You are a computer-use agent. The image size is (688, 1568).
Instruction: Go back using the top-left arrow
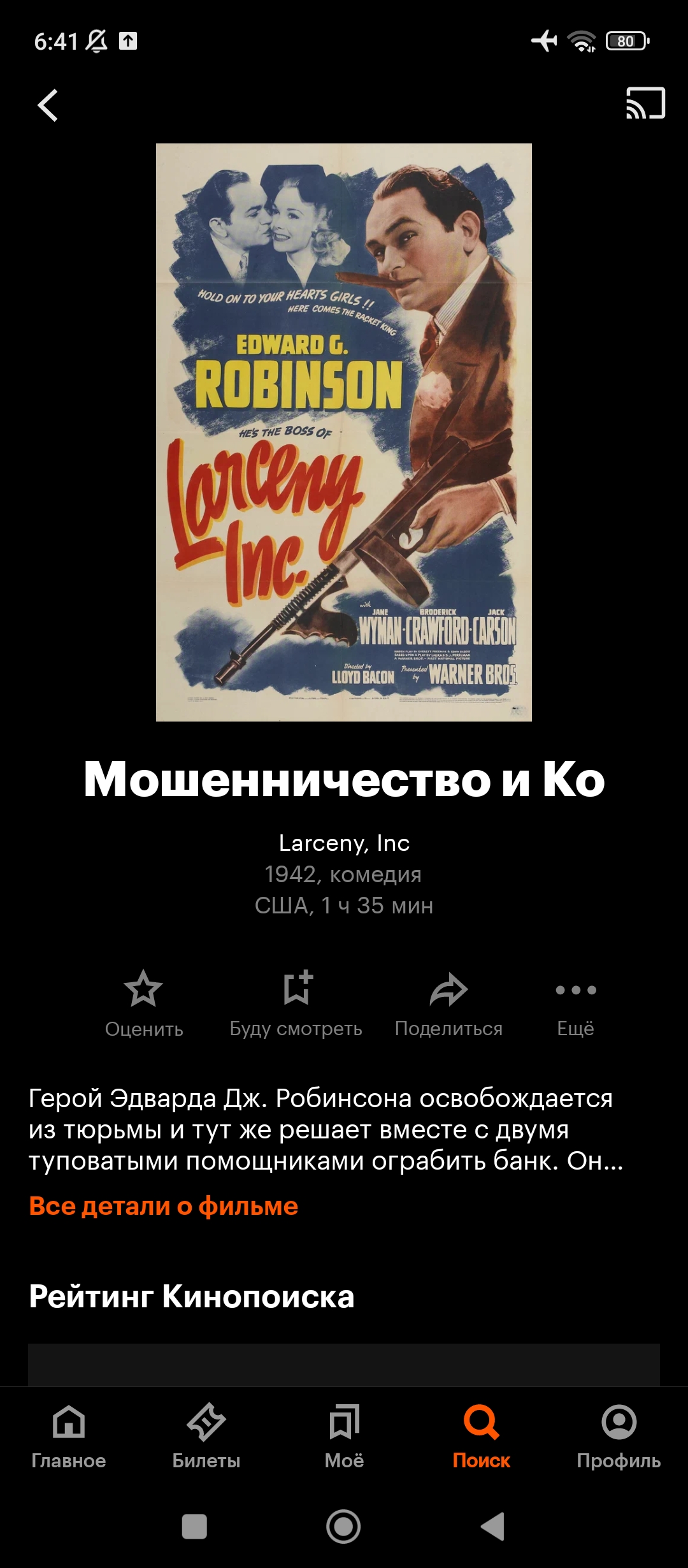(48, 105)
